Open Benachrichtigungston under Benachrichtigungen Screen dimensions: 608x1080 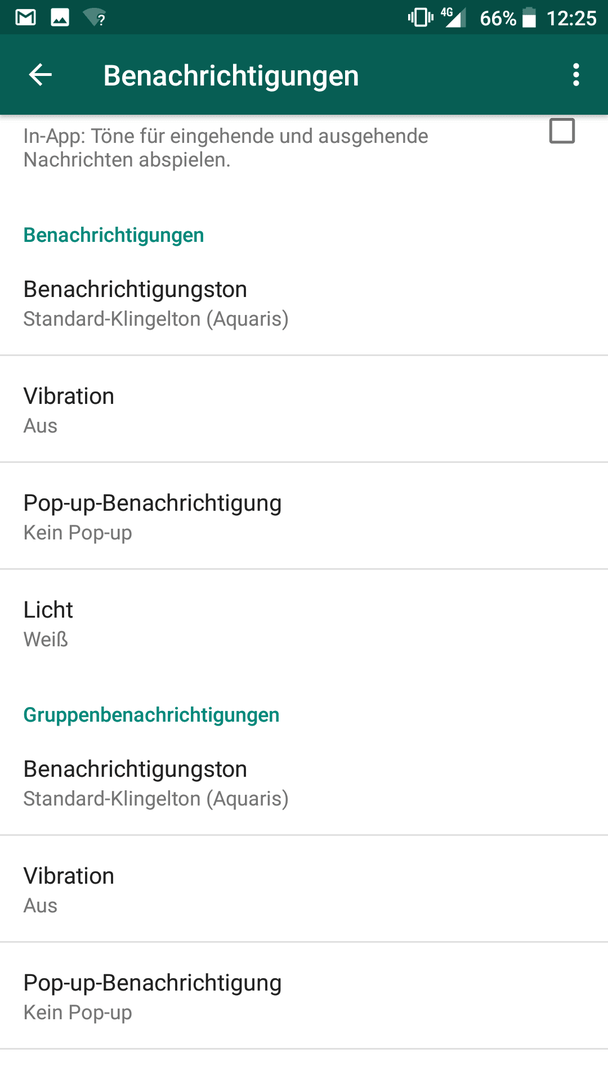pyautogui.click(x=304, y=303)
